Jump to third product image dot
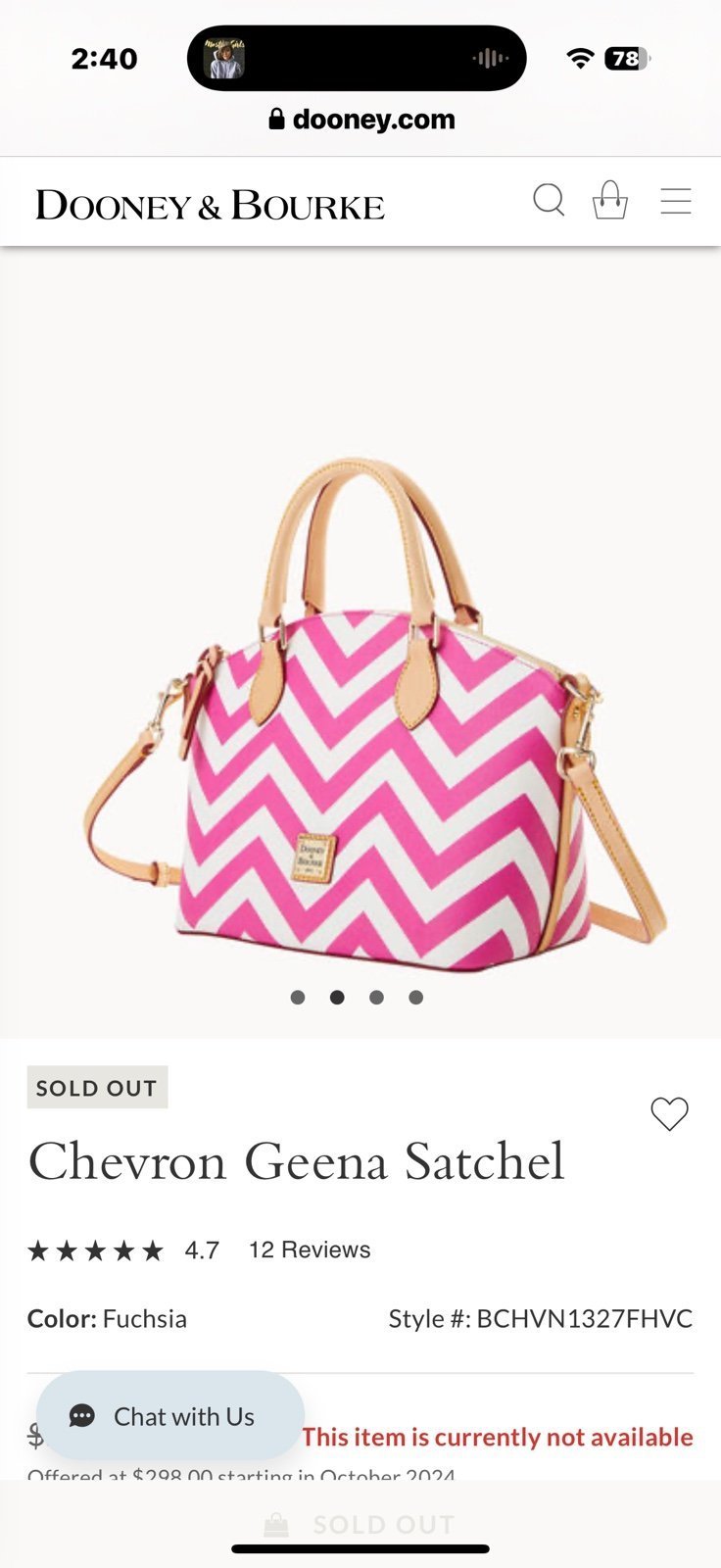This screenshot has height=1568, width=721. pyautogui.click(x=376, y=998)
